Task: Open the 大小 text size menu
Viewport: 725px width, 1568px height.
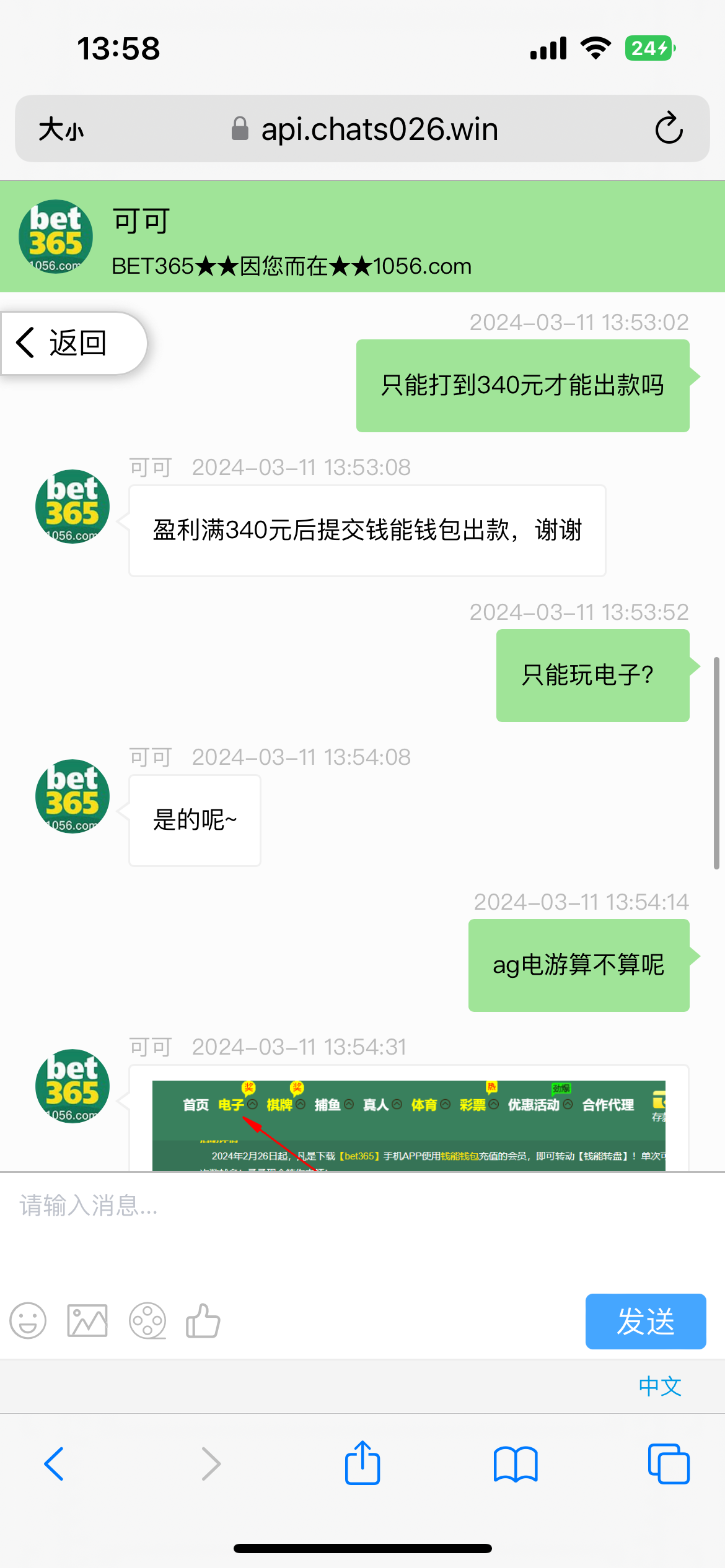Action: tap(61, 129)
